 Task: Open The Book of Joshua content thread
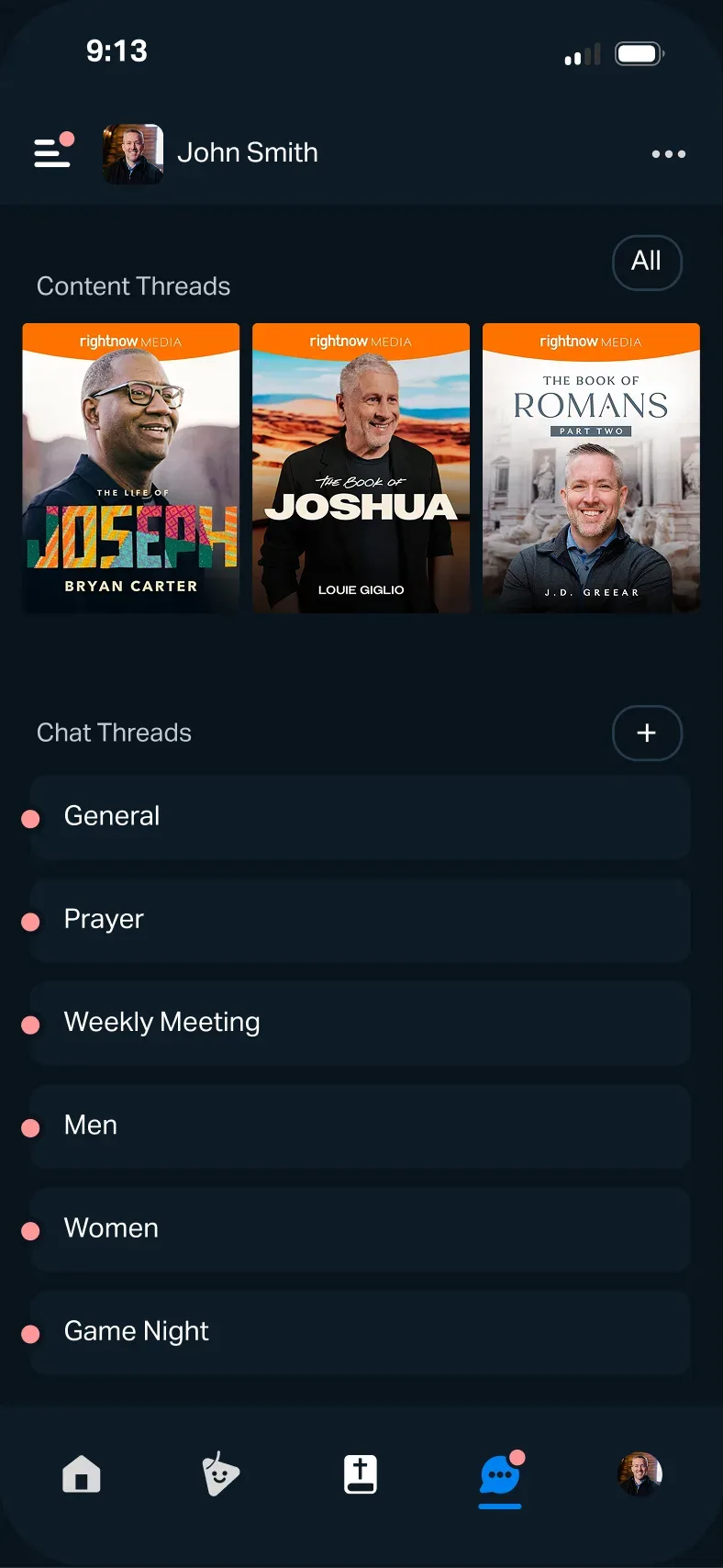tap(361, 468)
